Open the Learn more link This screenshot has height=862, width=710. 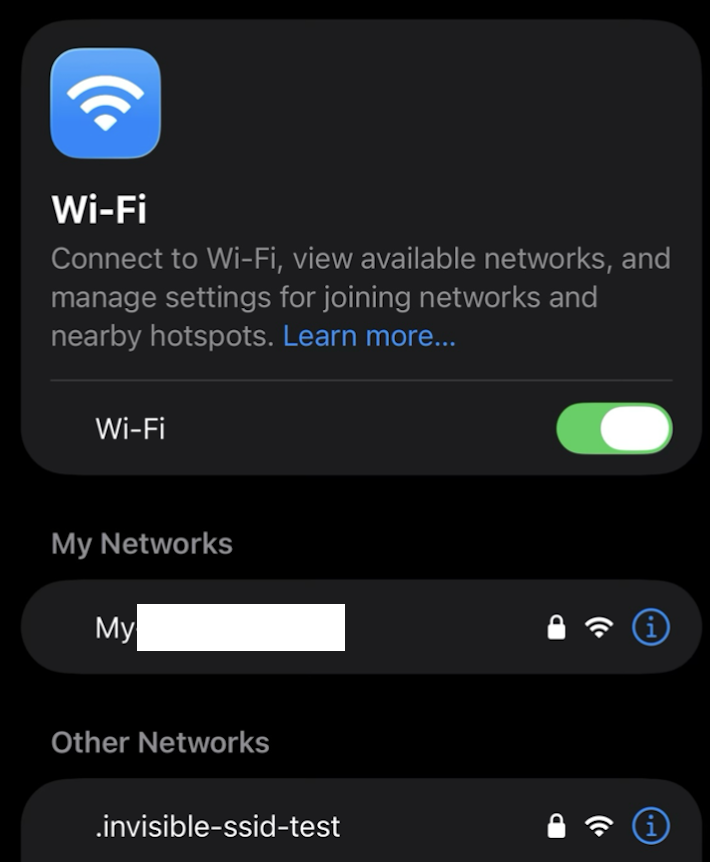[369, 336]
